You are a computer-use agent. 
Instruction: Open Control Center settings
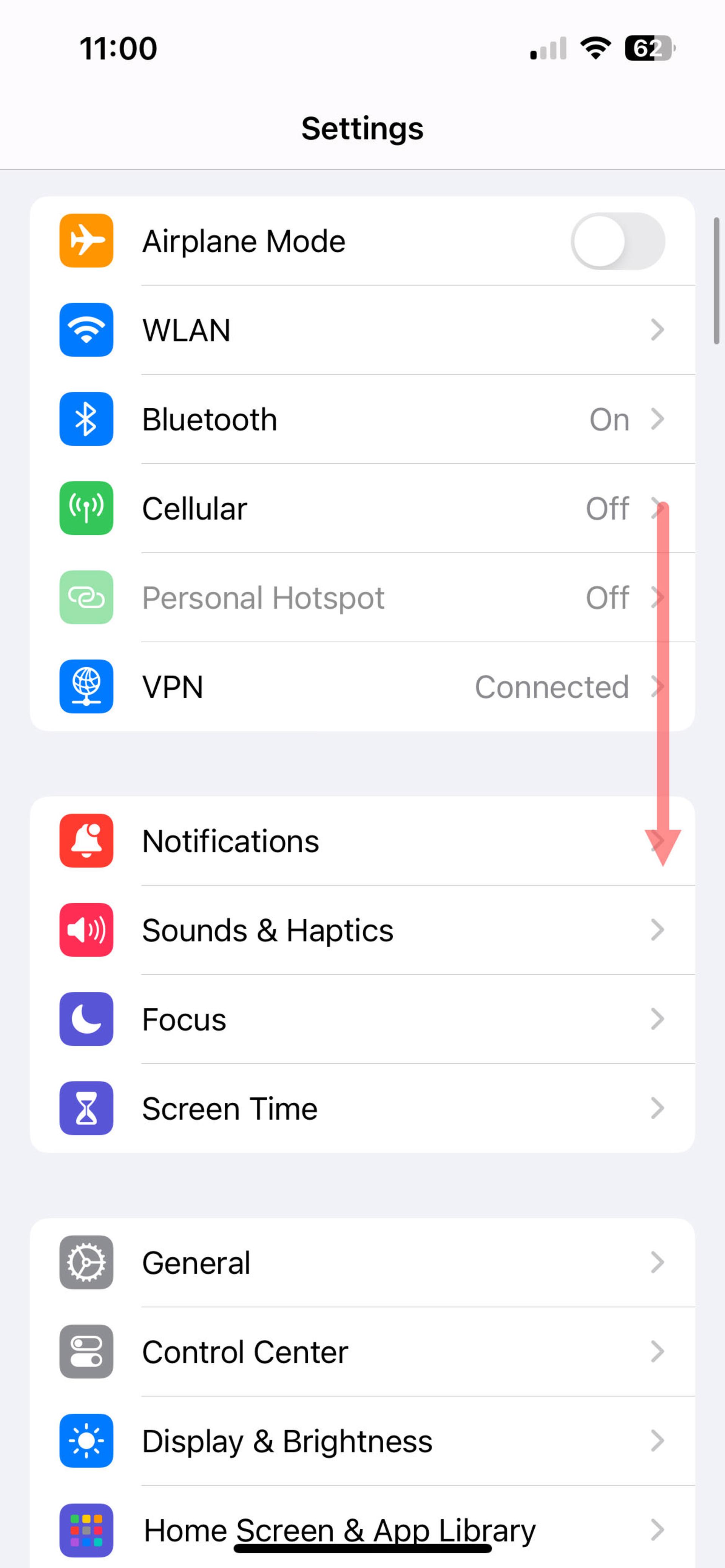[362, 1351]
